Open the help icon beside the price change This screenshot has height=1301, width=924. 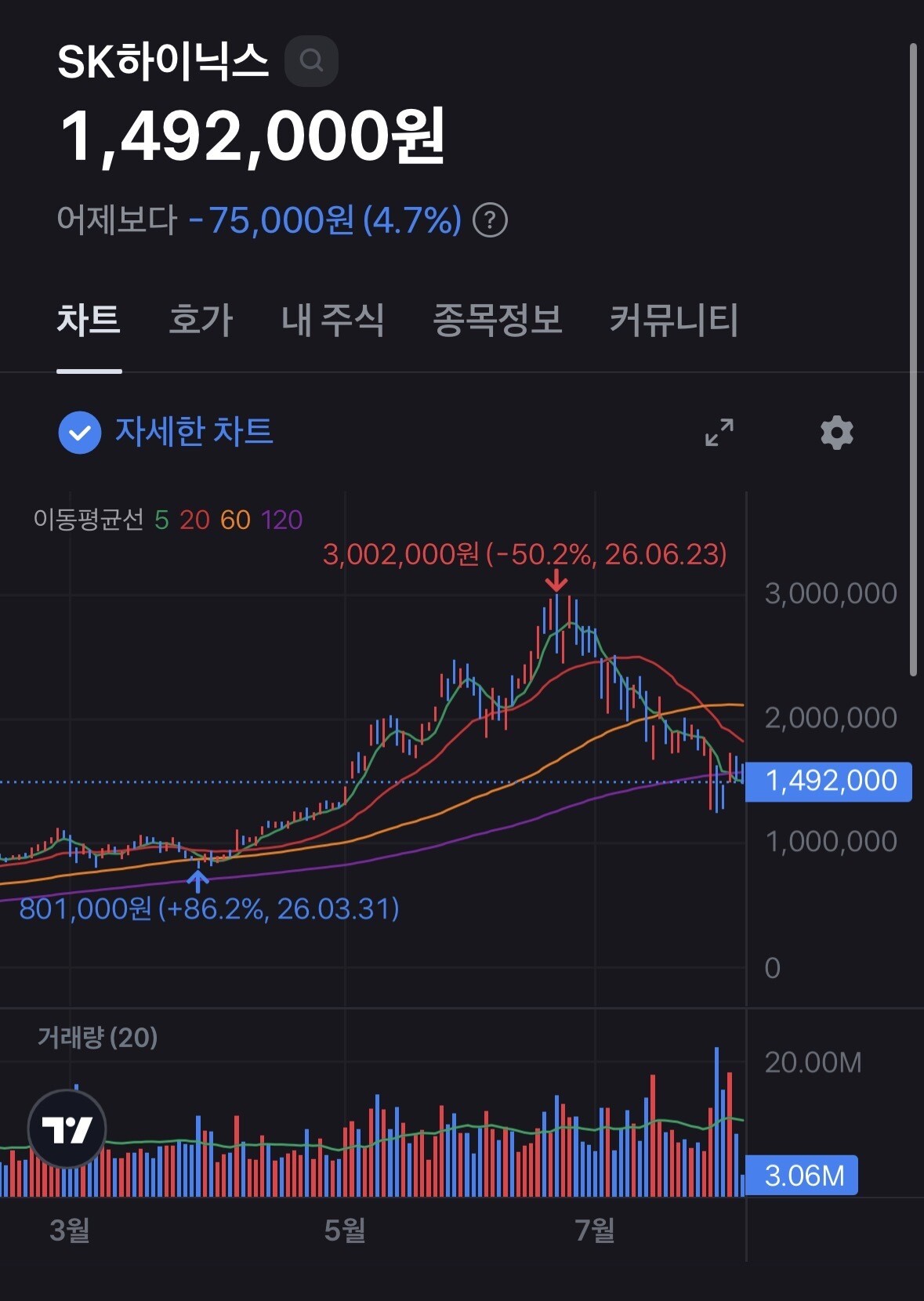[x=491, y=220]
